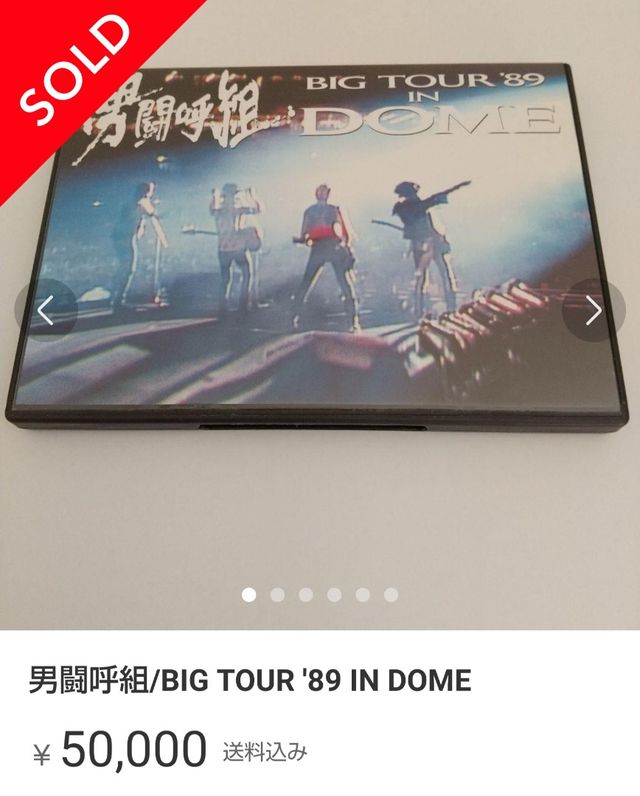Screen dimensions: 640x796
Task: Jump to the second photo indicator dot
Action: (277, 595)
